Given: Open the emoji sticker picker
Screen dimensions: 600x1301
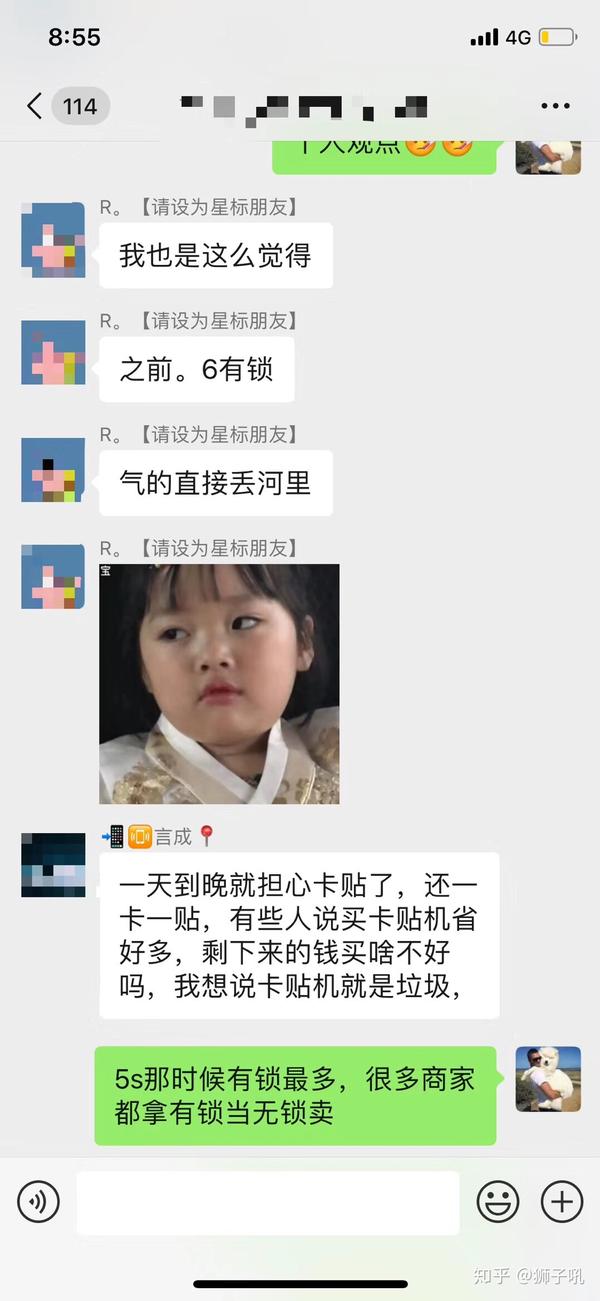Looking at the screenshot, I should (x=497, y=1201).
